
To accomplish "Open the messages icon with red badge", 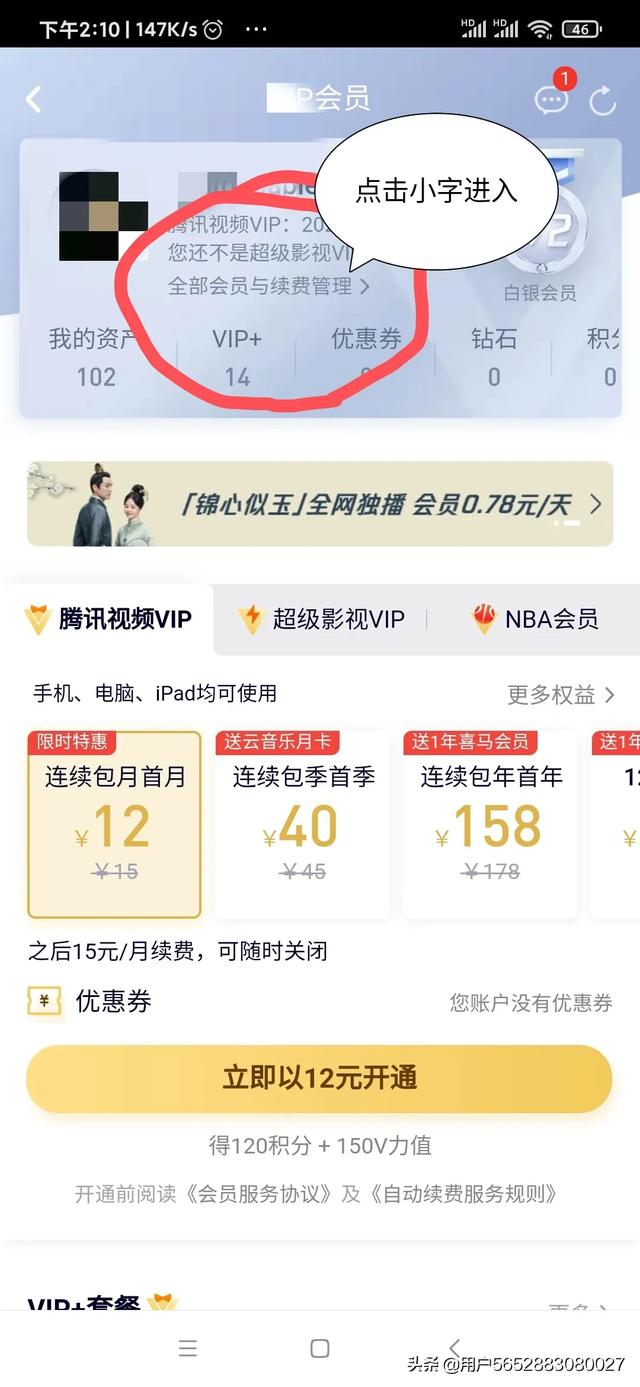I will pos(551,99).
